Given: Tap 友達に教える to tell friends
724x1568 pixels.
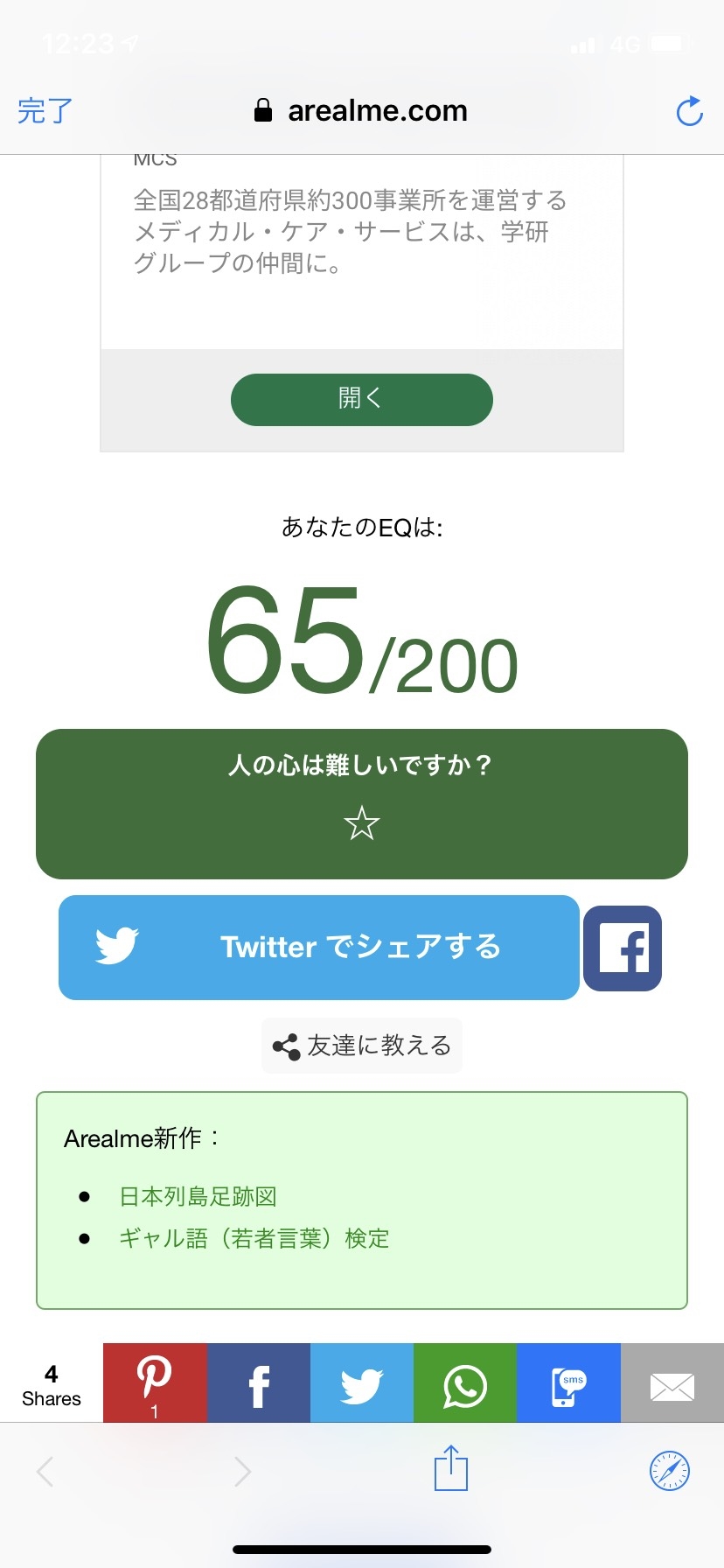Looking at the screenshot, I should (362, 1046).
